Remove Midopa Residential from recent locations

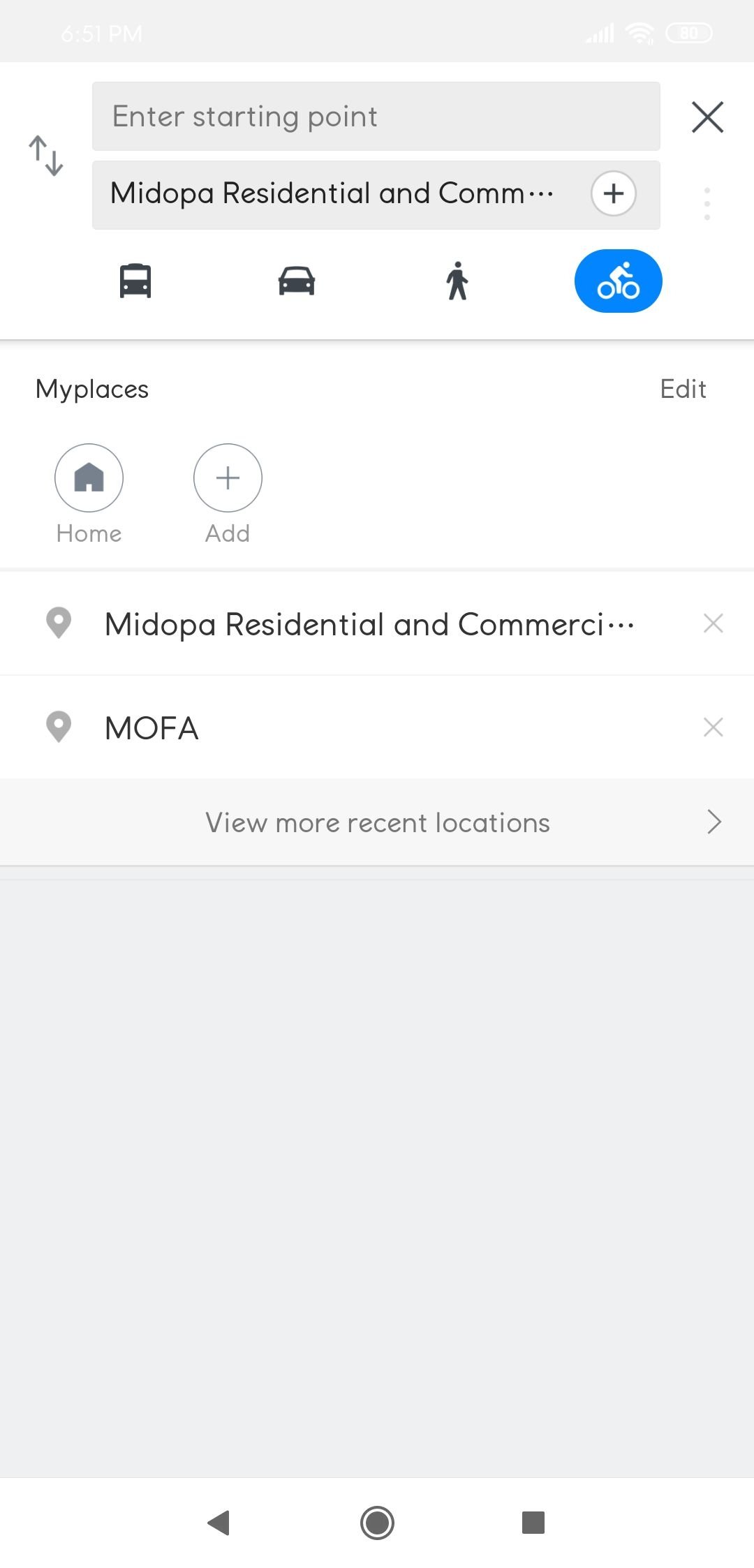713,623
